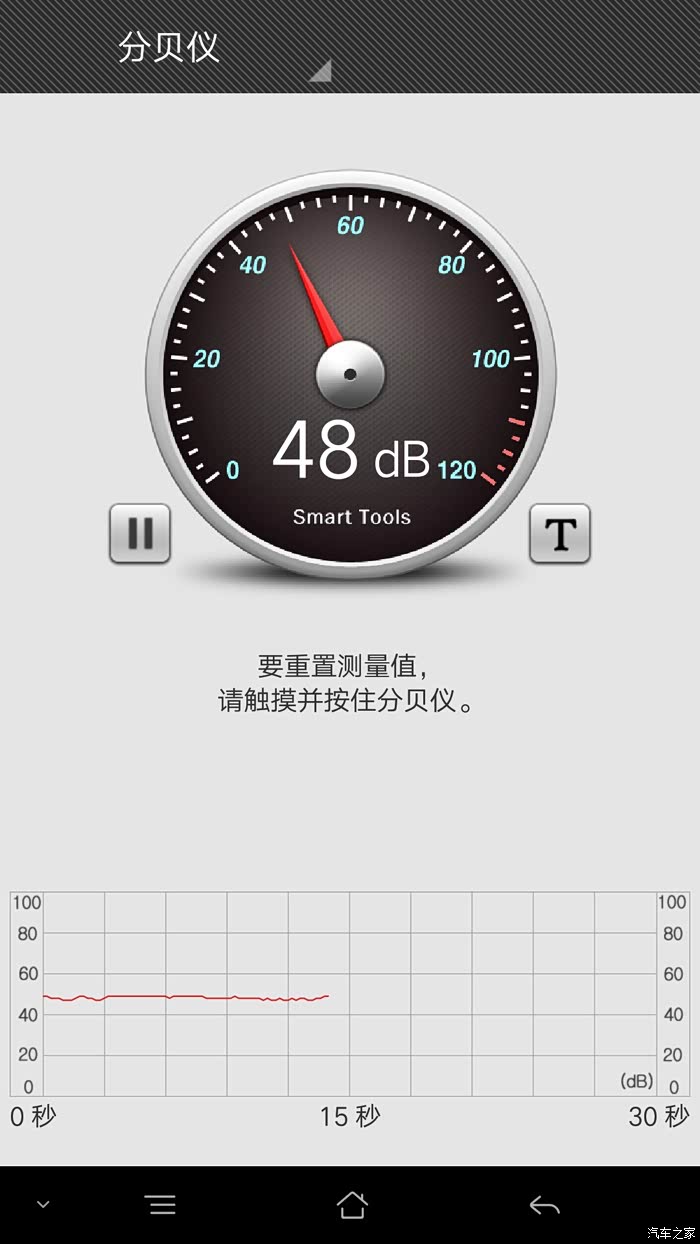Screen dimensions: 700x1244
Task: Pause the decibel measurement
Action: (x=140, y=533)
